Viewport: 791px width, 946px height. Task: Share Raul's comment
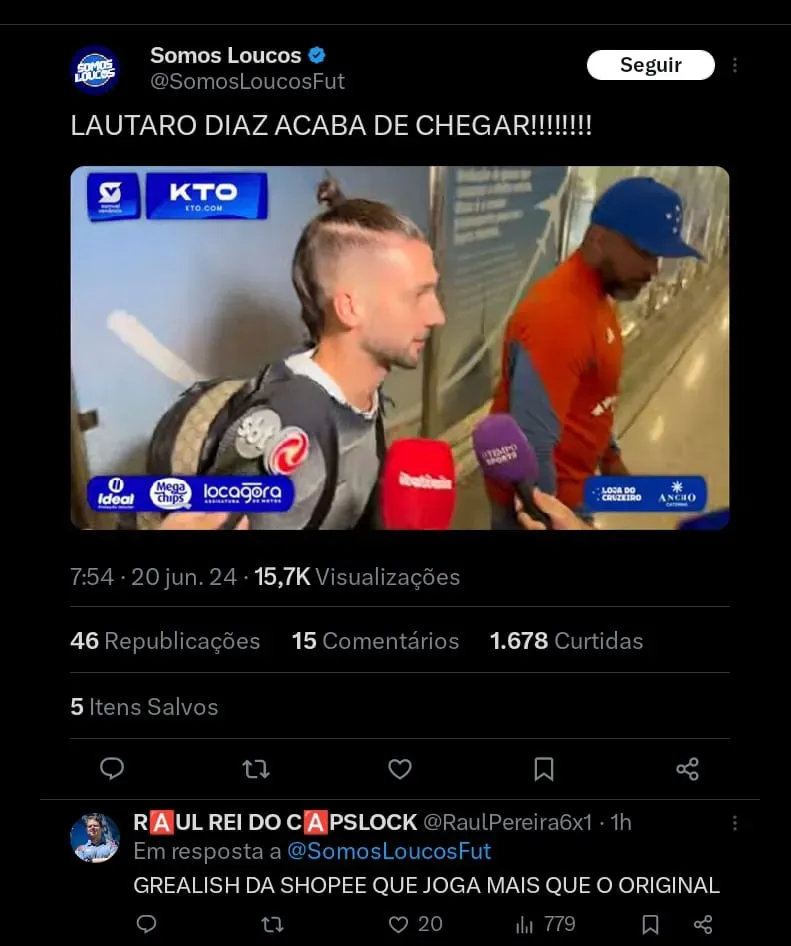click(x=703, y=924)
